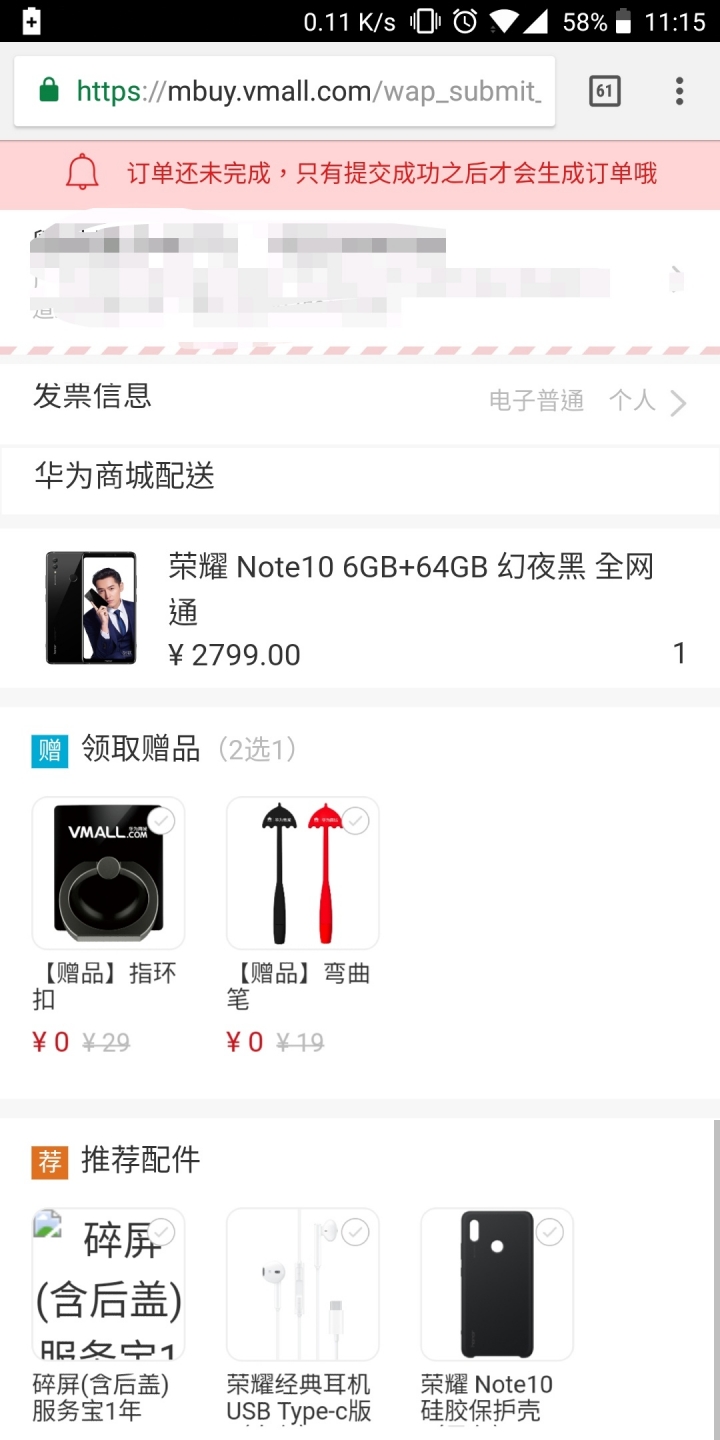Open the browser overflow menu
This screenshot has height=1440, width=720.
tap(679, 92)
